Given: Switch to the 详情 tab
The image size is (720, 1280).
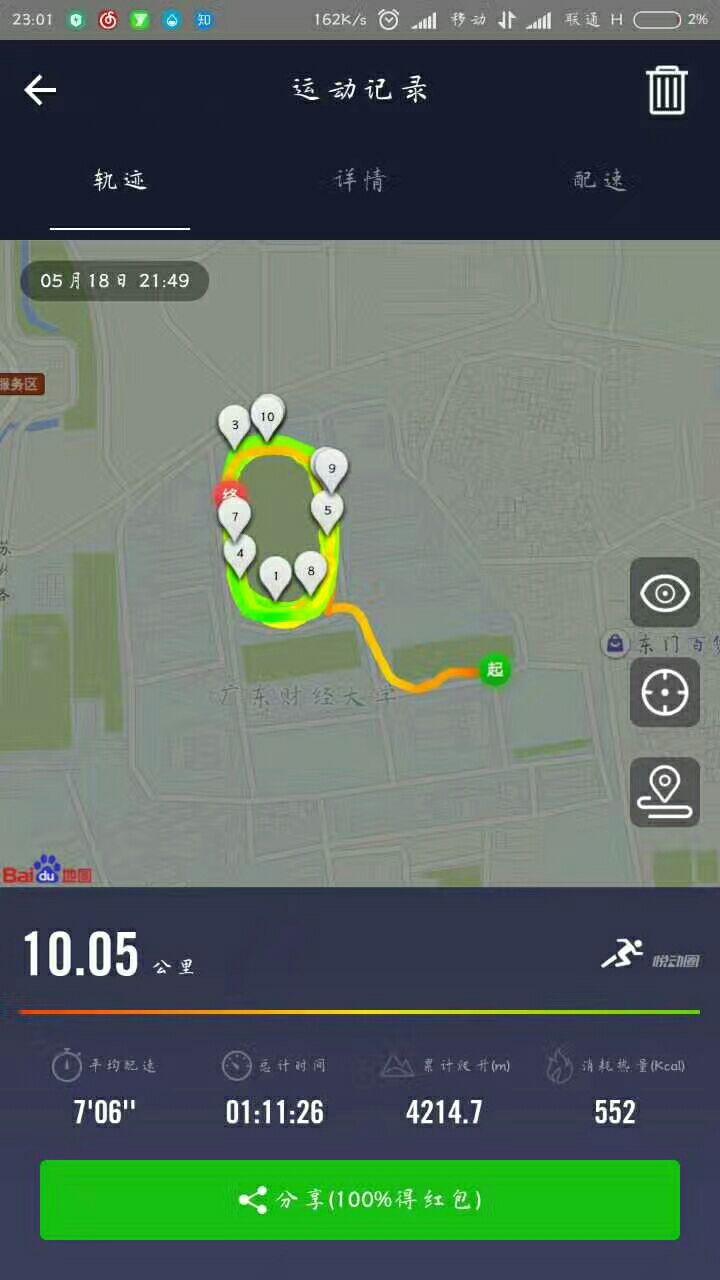Looking at the screenshot, I should coord(360,180).
